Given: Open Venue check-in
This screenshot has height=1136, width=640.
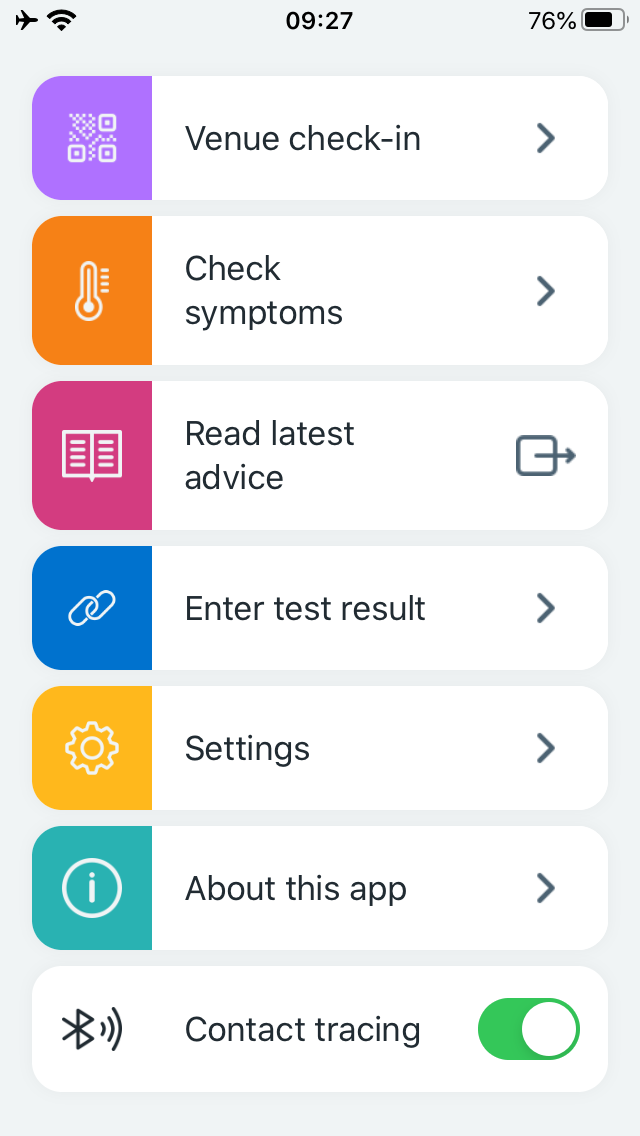Looking at the screenshot, I should pyautogui.click(x=320, y=138).
